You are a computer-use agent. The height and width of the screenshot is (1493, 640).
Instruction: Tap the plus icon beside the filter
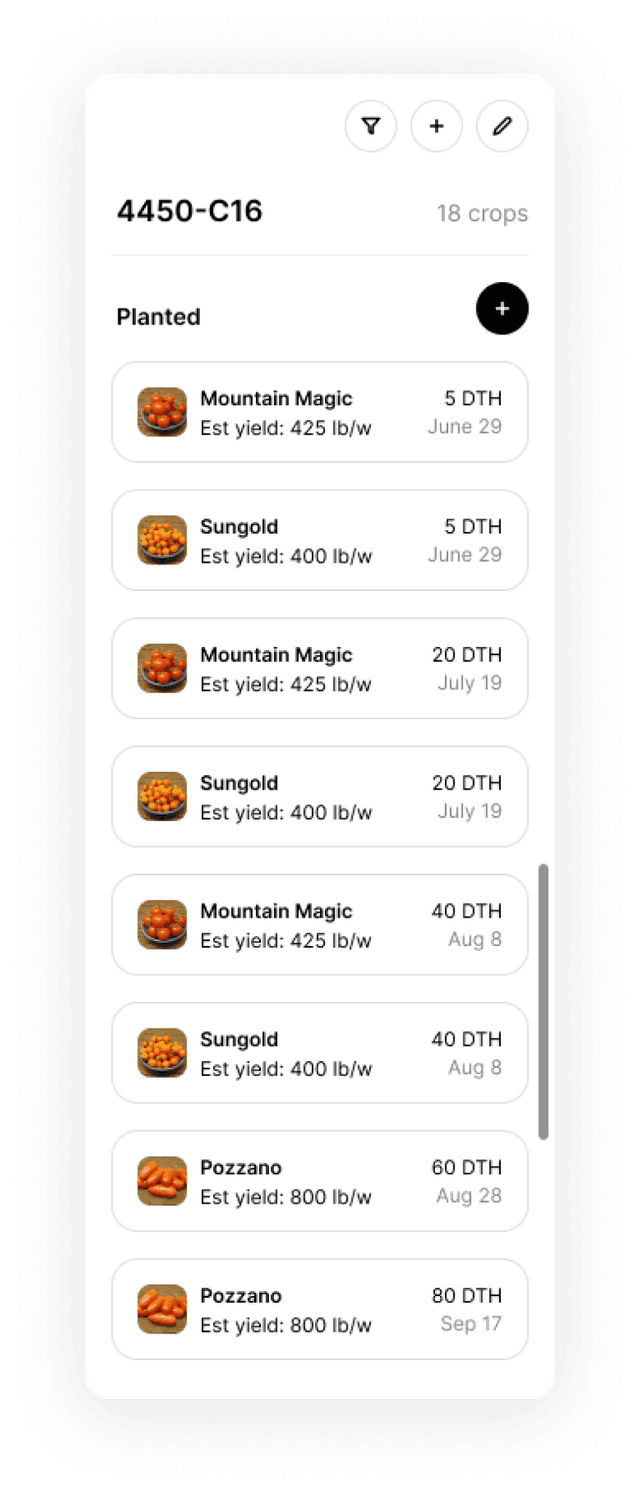[436, 127]
